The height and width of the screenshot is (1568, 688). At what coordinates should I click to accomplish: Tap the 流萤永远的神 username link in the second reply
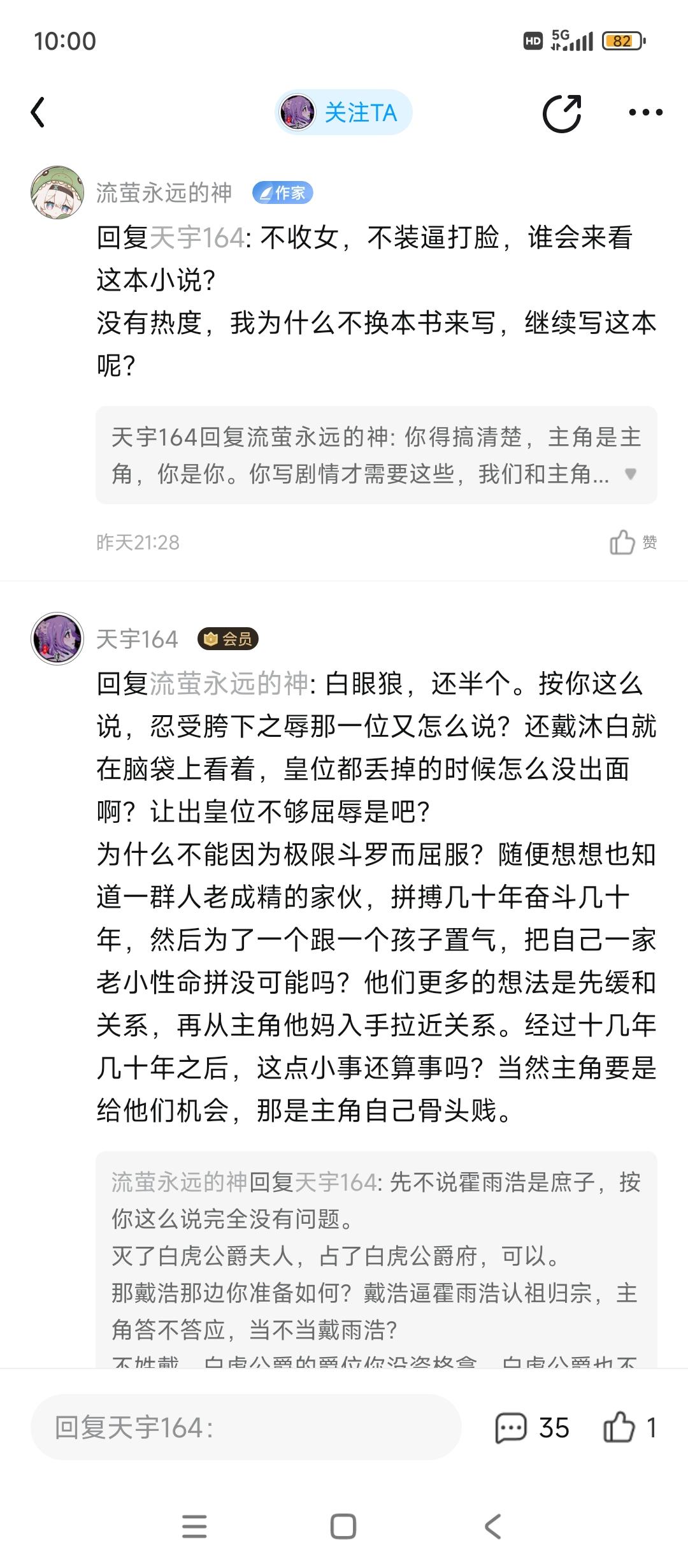coord(229,684)
